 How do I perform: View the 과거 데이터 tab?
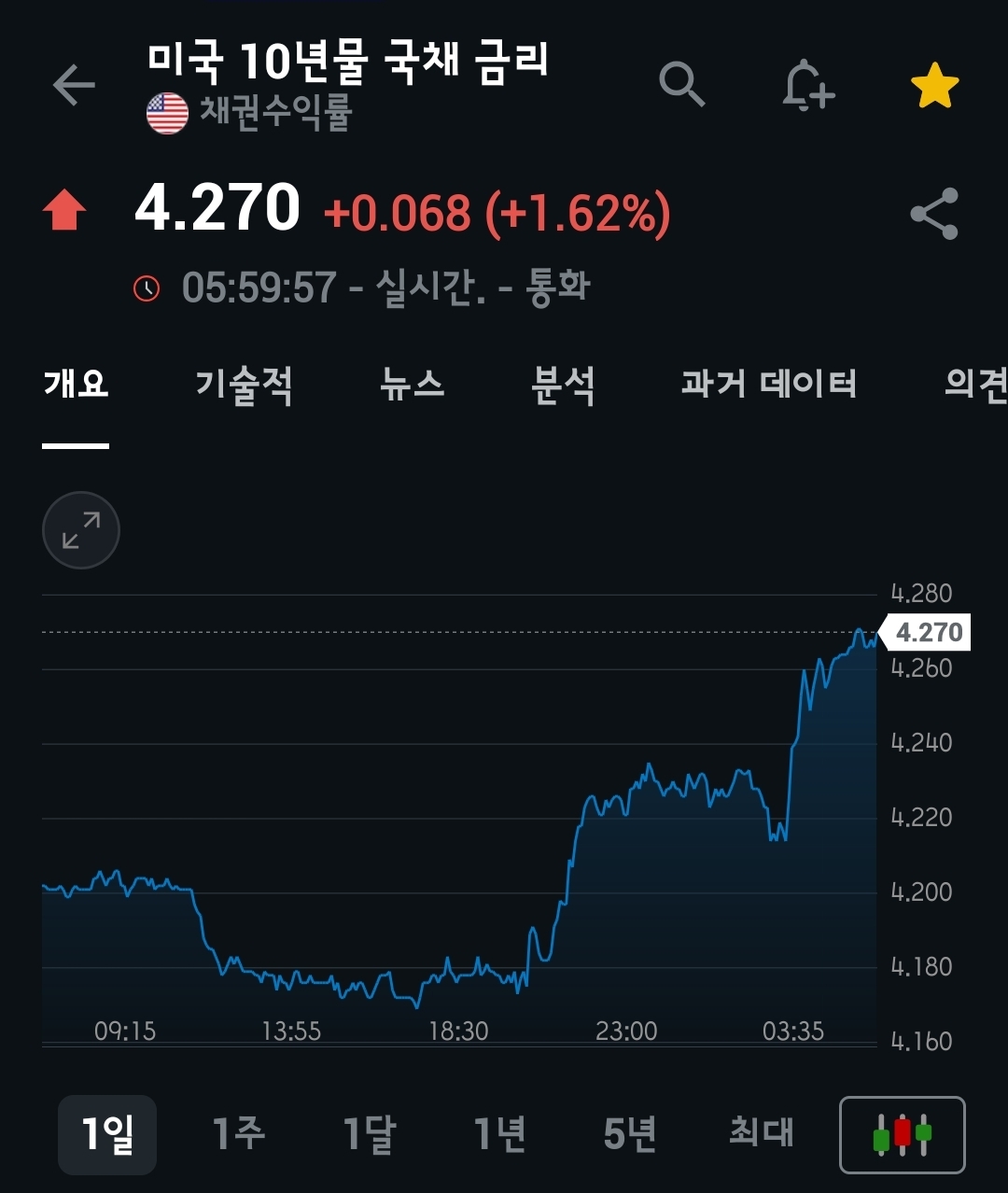click(769, 385)
